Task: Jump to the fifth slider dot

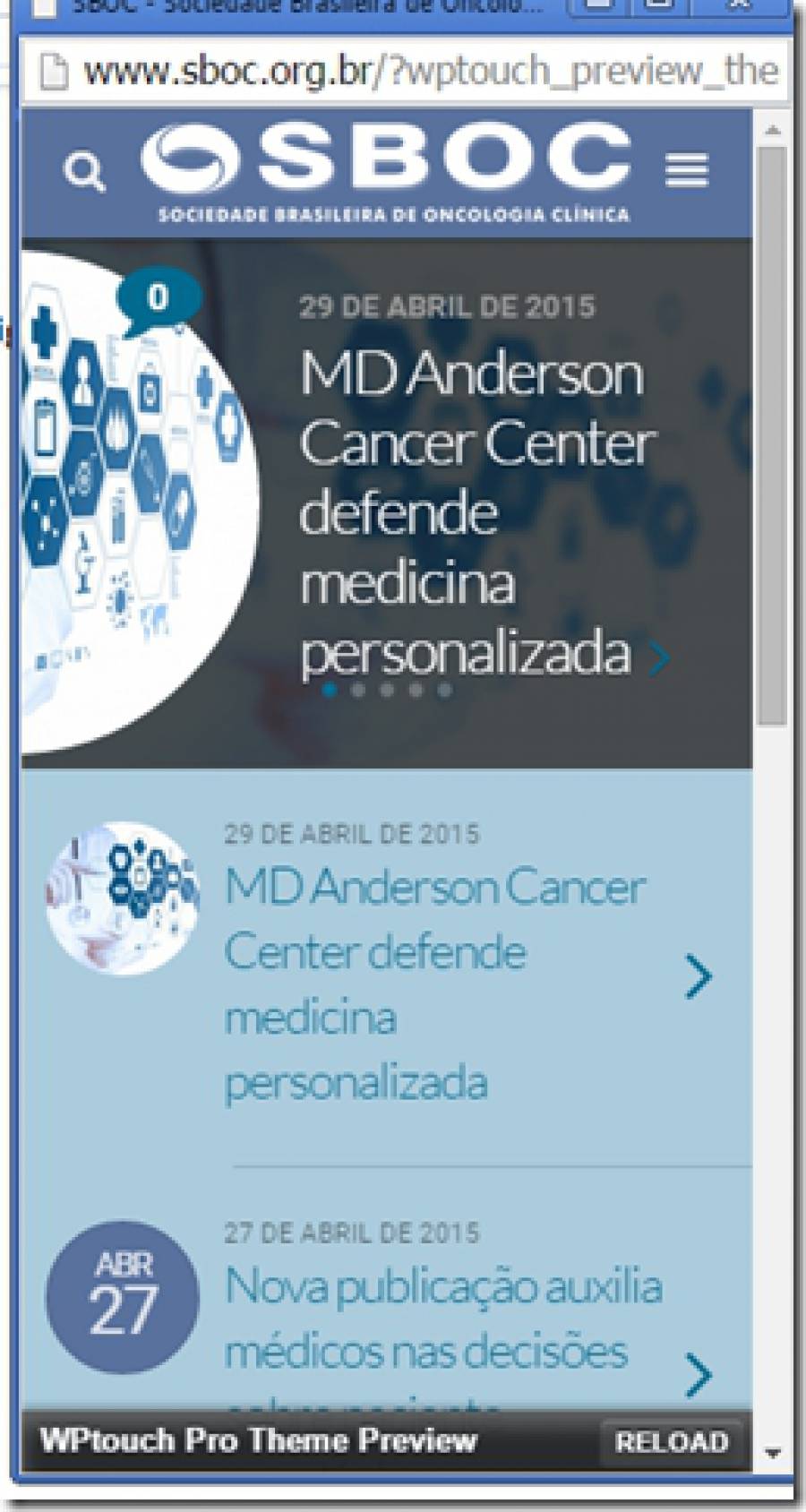Action: tap(445, 691)
